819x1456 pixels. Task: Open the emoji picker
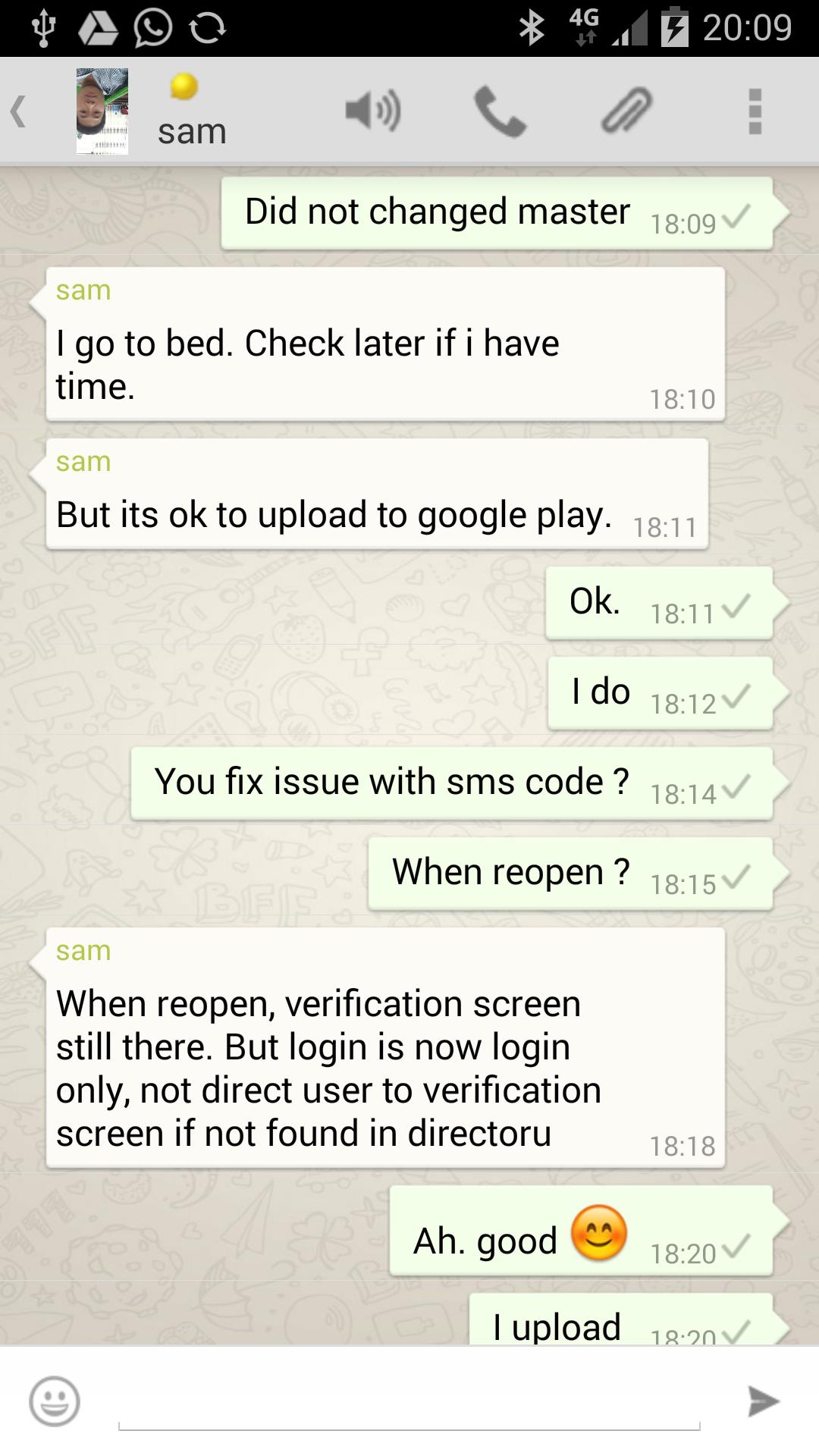pyautogui.click(x=55, y=1401)
